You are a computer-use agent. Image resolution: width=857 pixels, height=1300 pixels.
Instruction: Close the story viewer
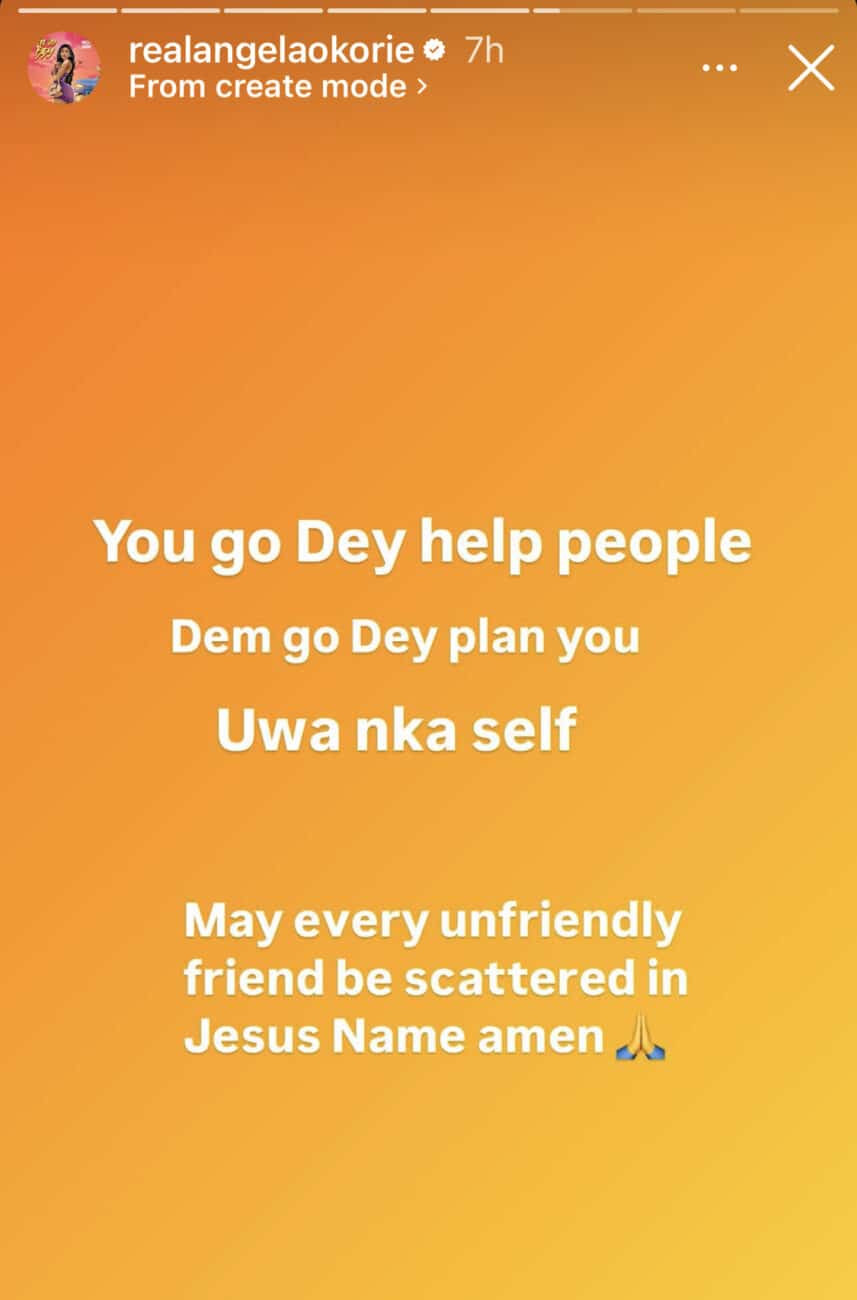tap(810, 69)
